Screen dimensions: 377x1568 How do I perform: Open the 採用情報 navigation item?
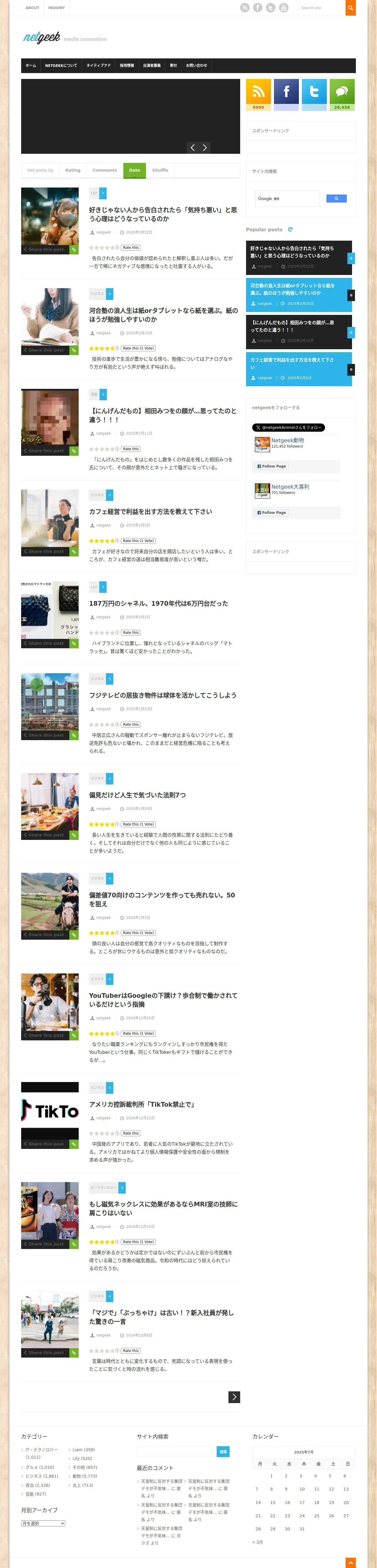[127, 66]
